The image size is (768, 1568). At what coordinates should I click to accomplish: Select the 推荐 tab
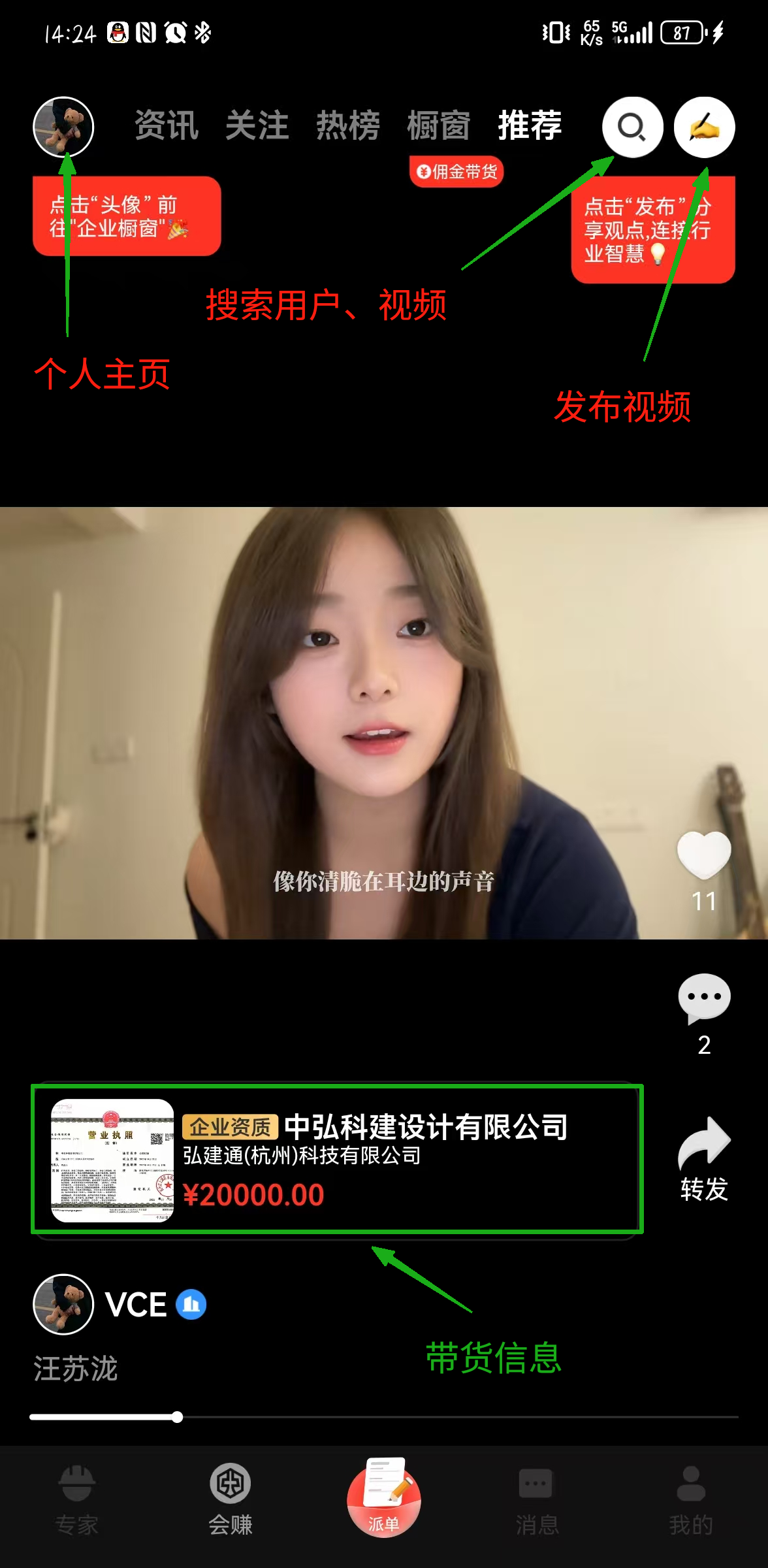click(x=530, y=125)
